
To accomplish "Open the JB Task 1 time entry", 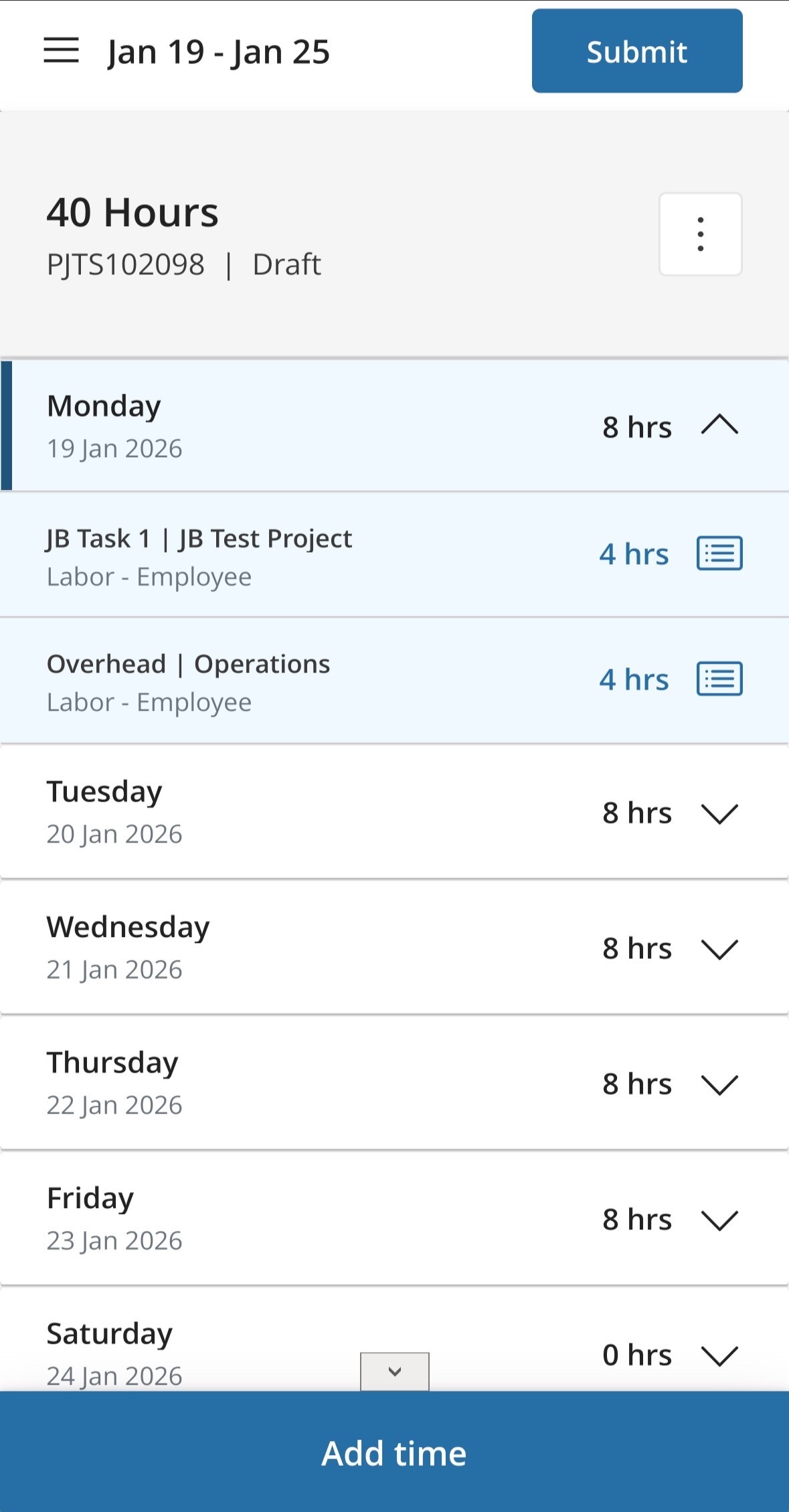I will [268, 556].
